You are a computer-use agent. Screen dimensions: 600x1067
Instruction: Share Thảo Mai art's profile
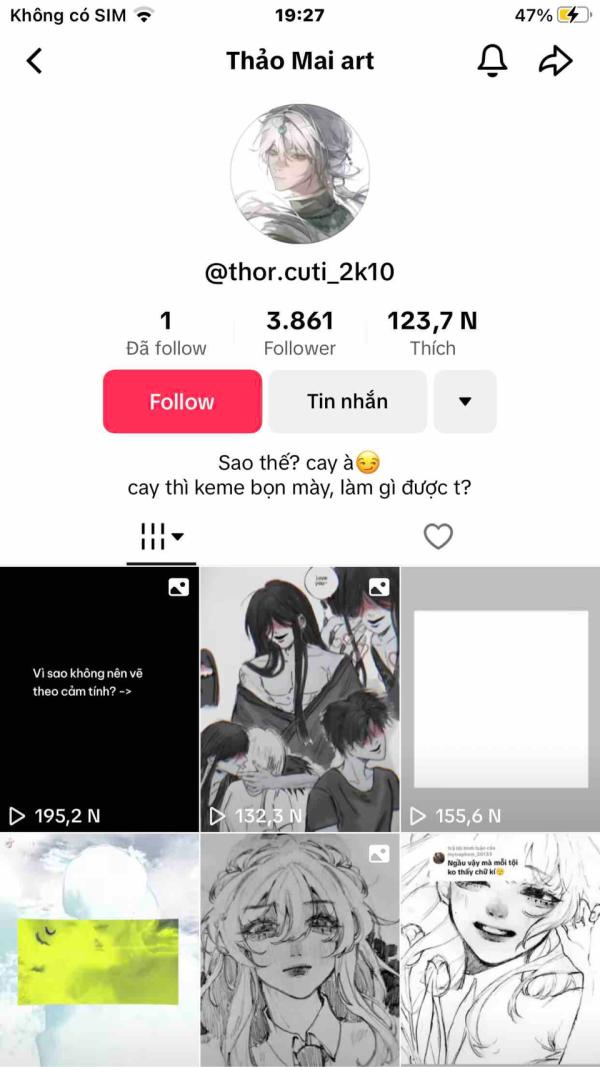coord(554,61)
